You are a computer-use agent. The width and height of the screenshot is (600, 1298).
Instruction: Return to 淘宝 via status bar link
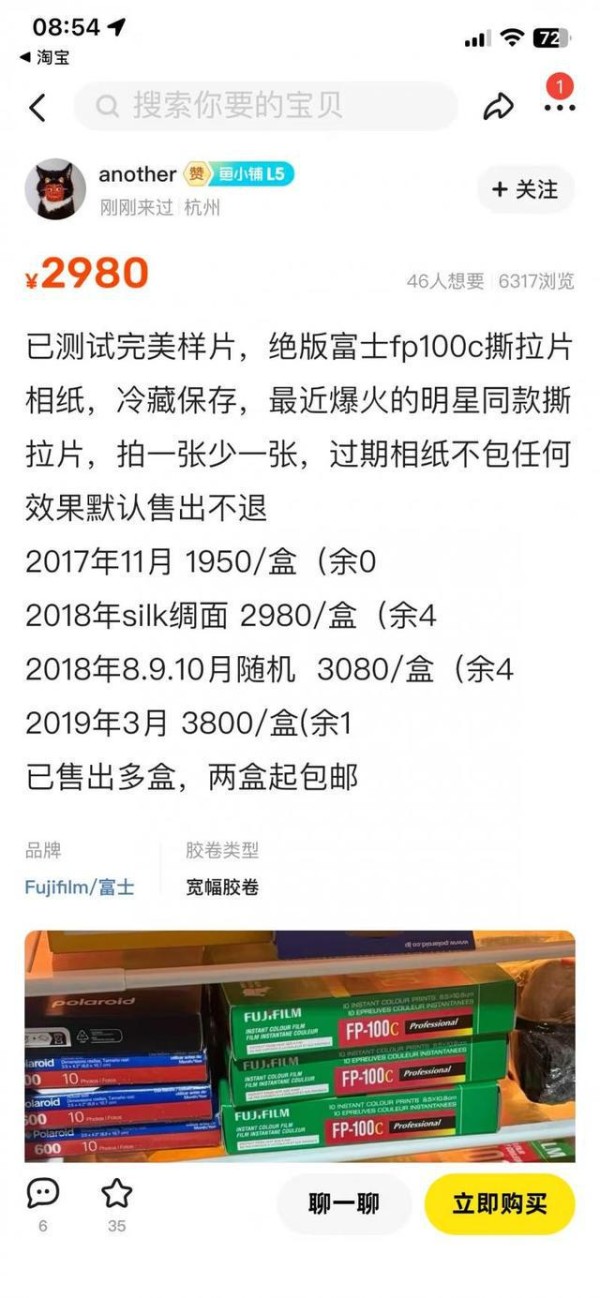(45, 57)
